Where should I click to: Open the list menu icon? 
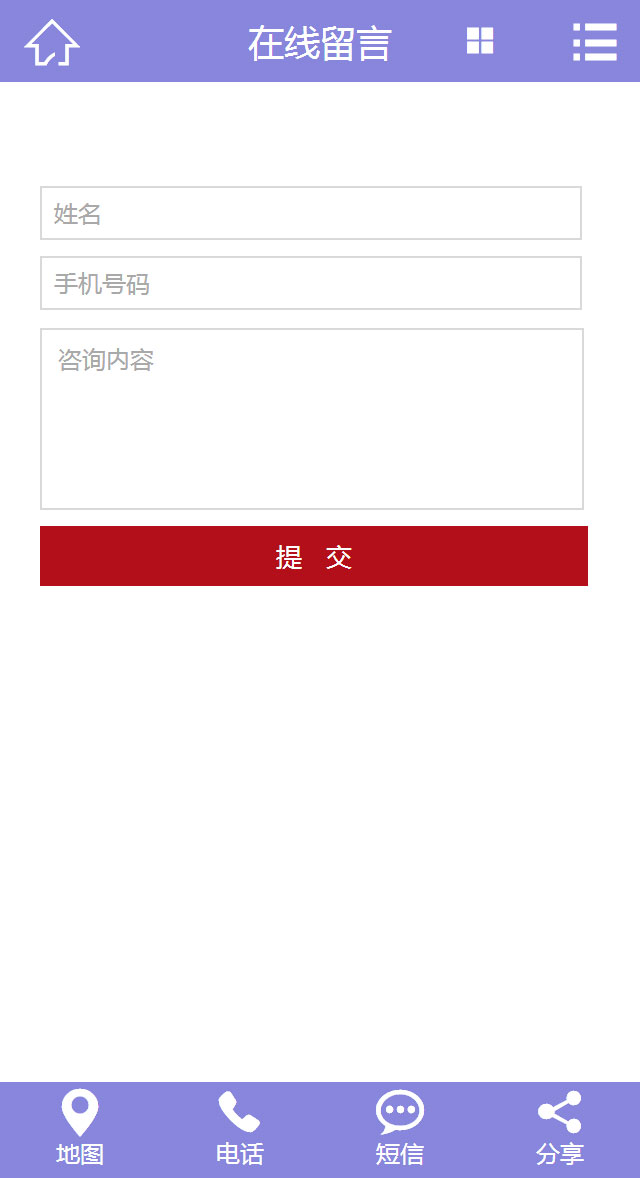coord(594,42)
